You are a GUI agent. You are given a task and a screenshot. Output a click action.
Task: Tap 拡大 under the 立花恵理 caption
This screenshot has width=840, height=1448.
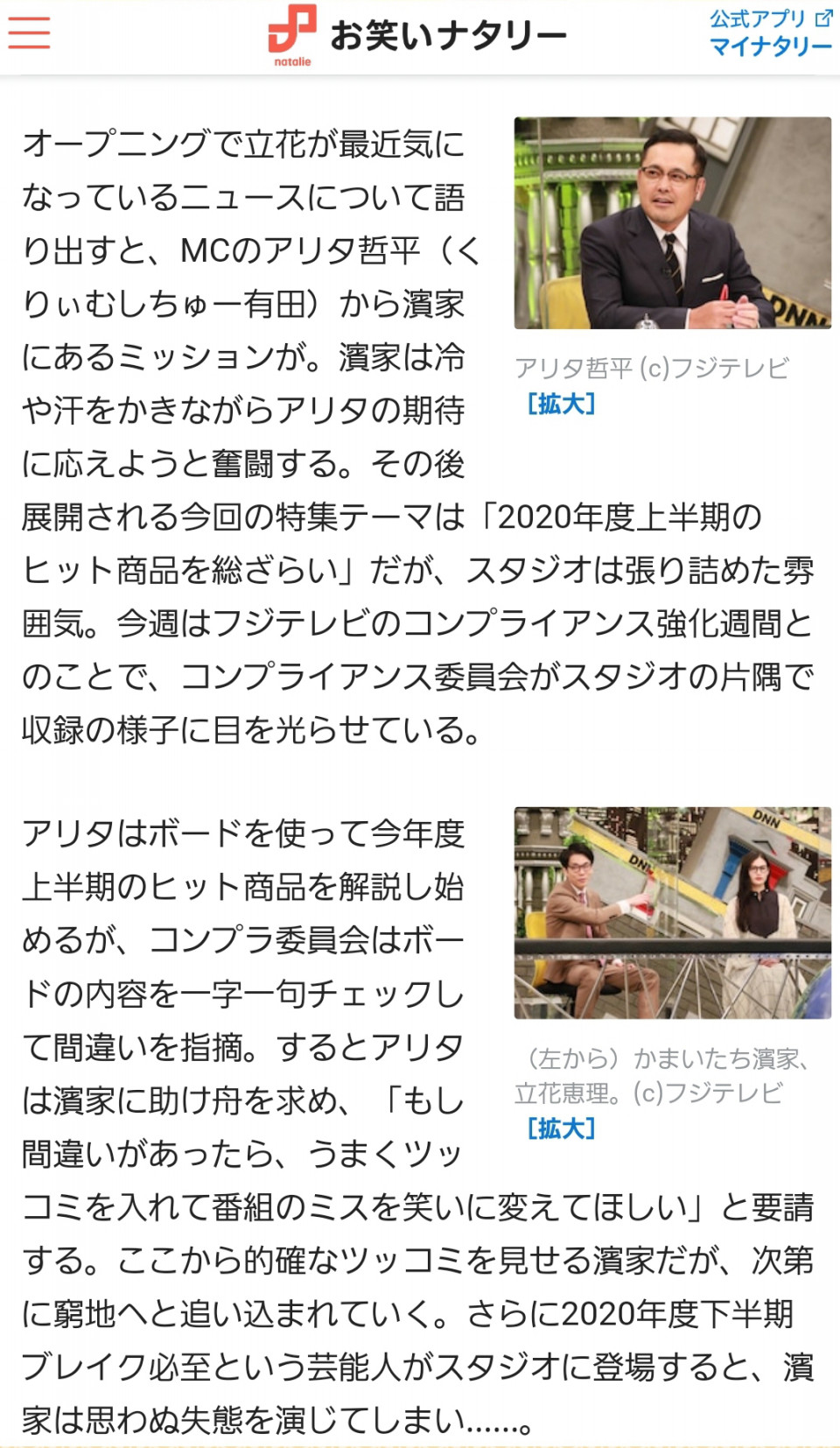click(x=561, y=1128)
